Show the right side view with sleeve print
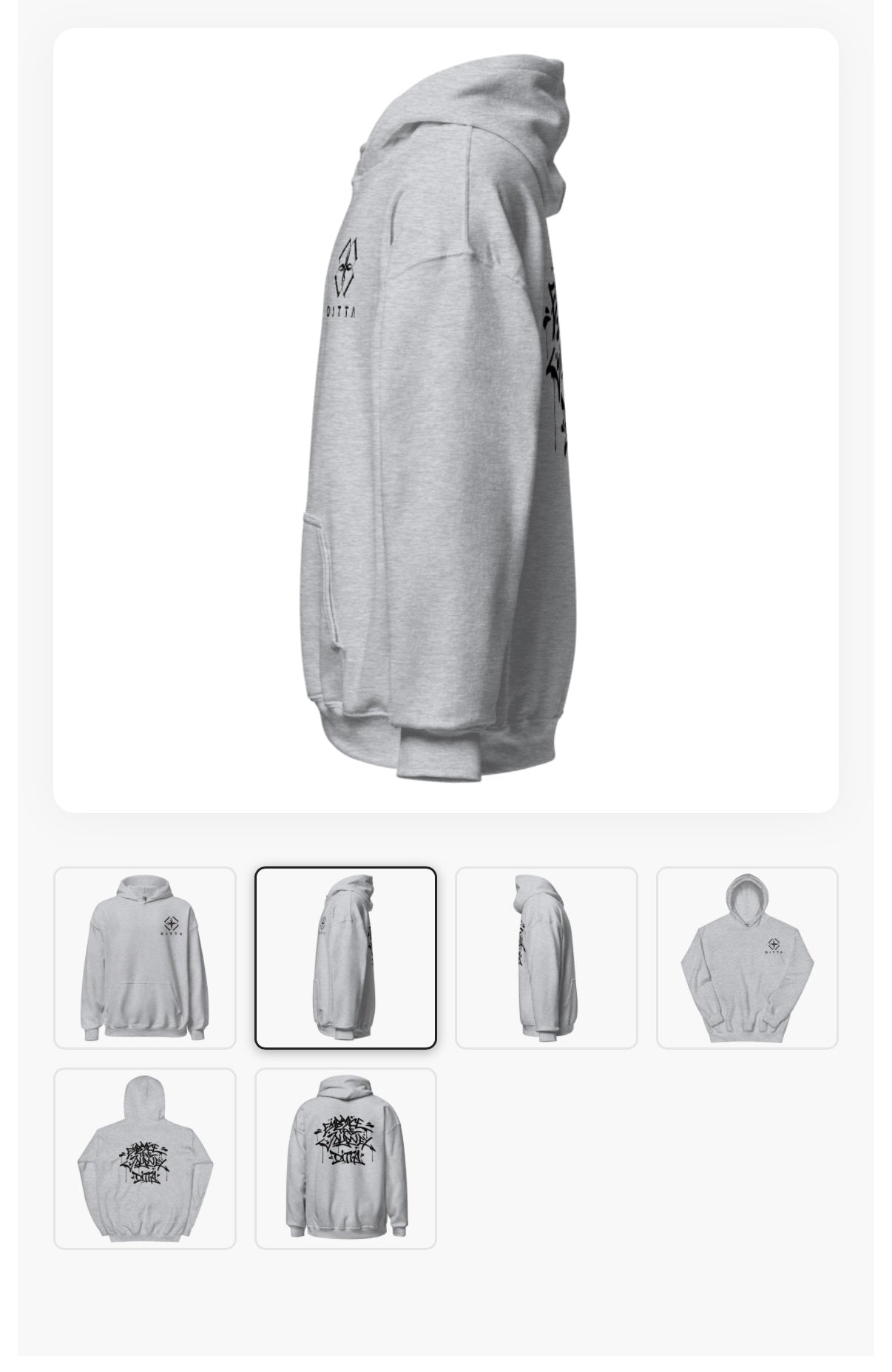The image size is (892, 1372). tap(547, 957)
